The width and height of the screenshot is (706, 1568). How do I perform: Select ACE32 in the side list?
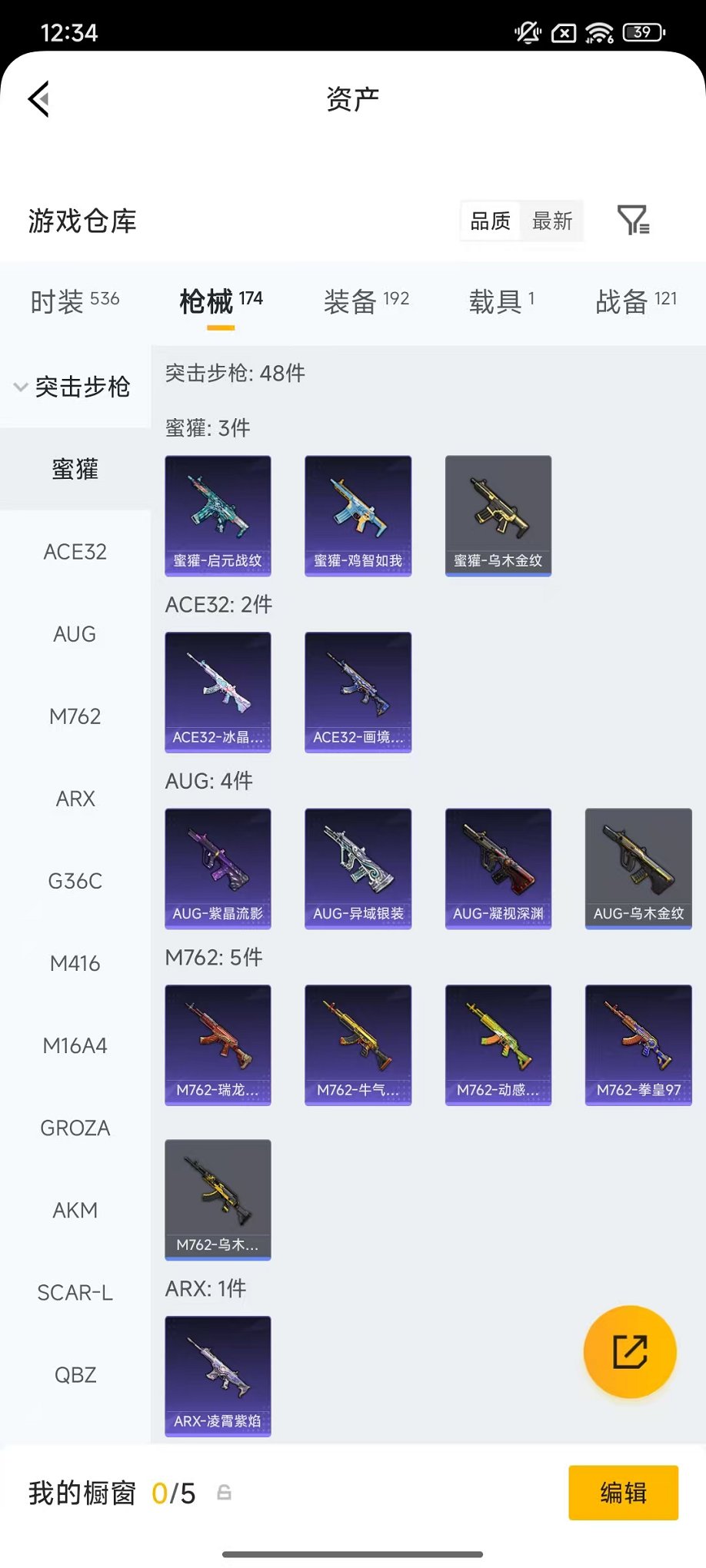click(x=75, y=552)
